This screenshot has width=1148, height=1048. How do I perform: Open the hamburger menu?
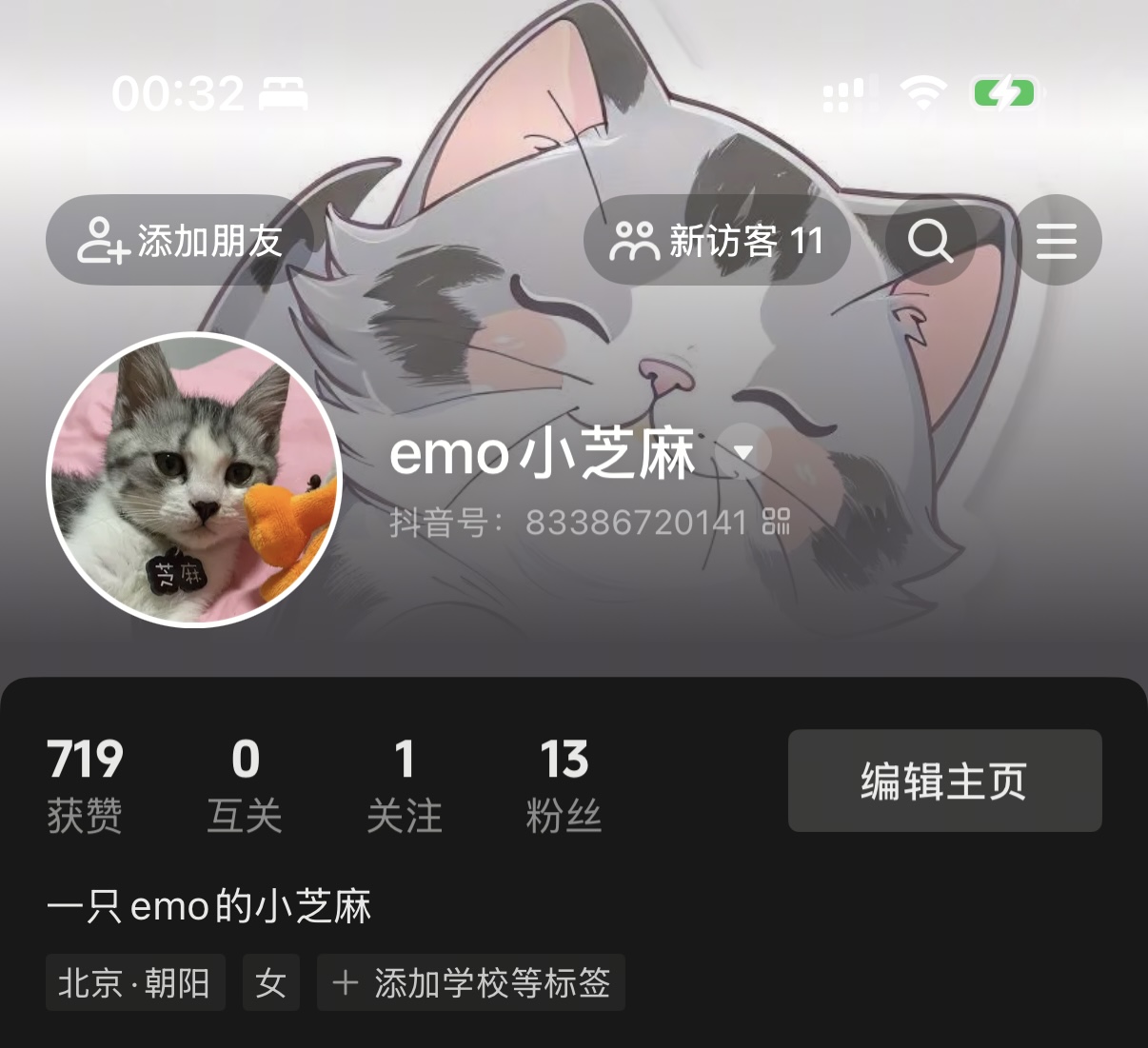click(x=1057, y=240)
